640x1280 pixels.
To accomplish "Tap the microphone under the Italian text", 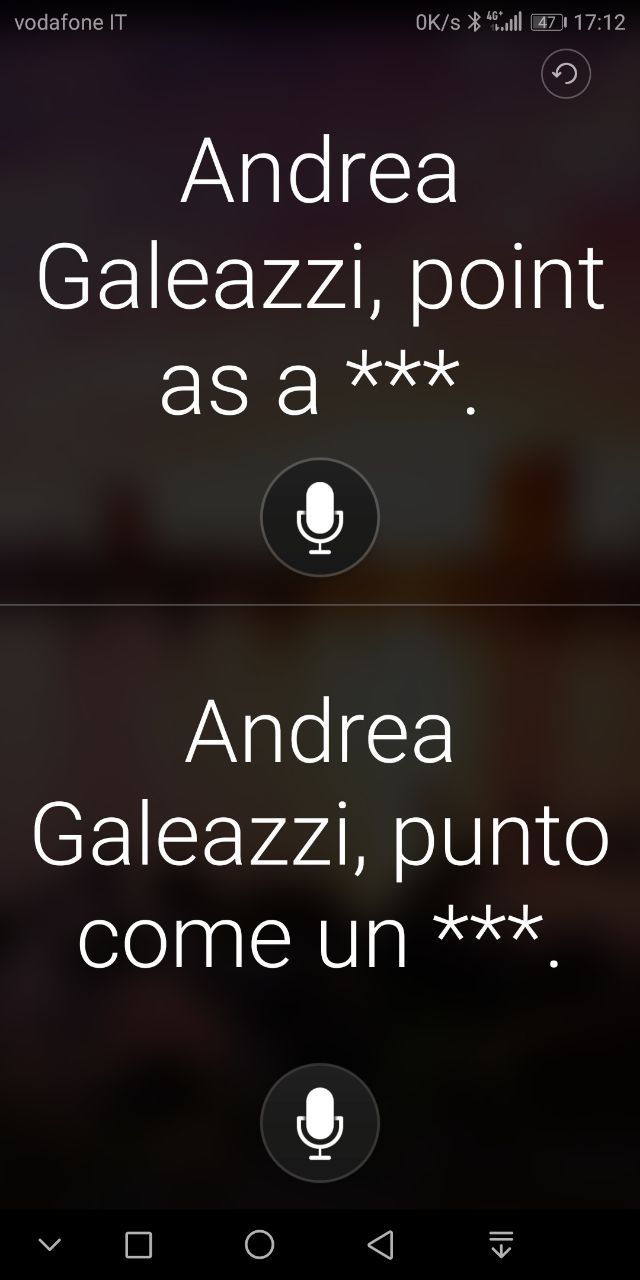I will pyautogui.click(x=320, y=1124).
